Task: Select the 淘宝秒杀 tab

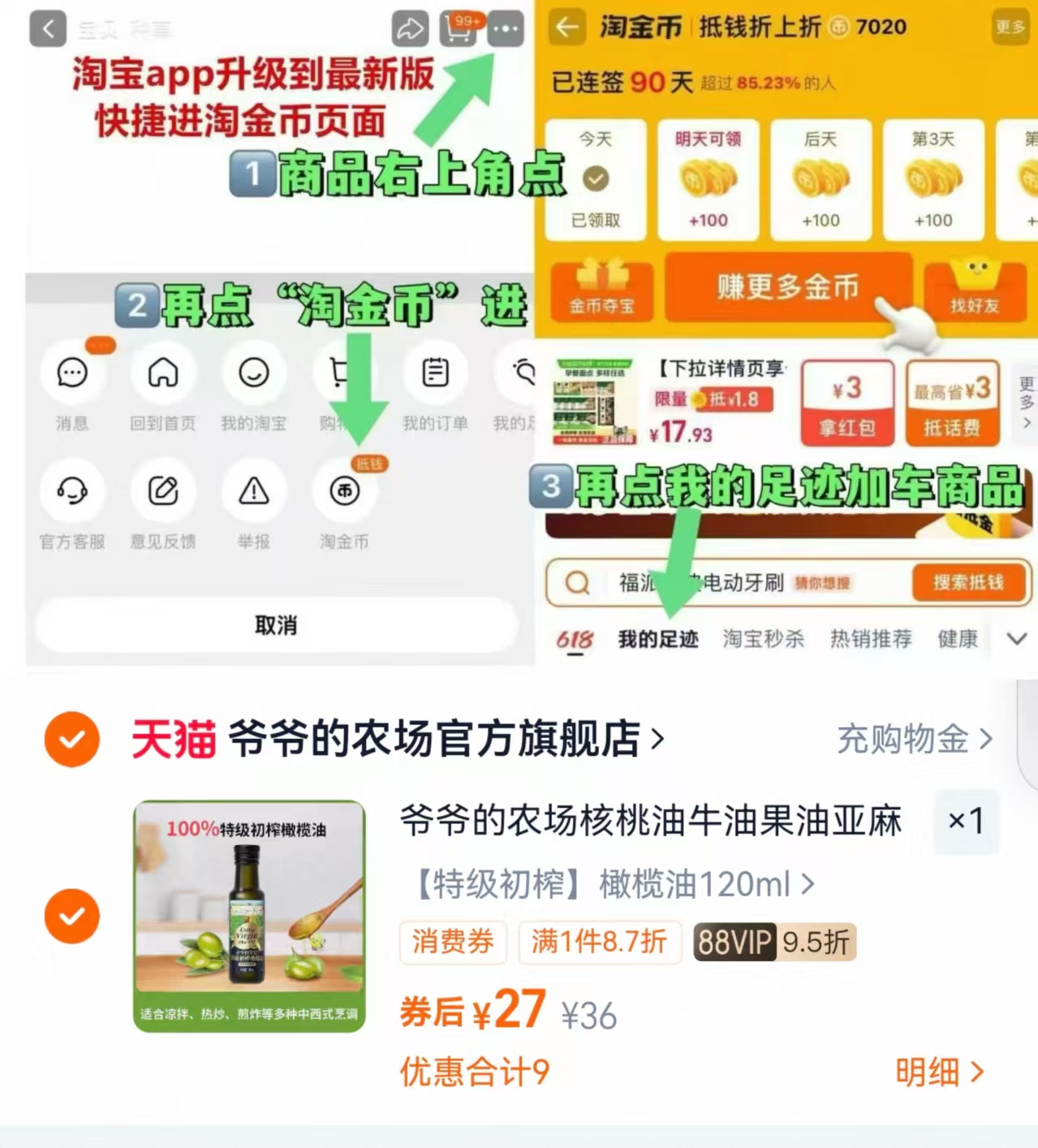Action: point(762,639)
